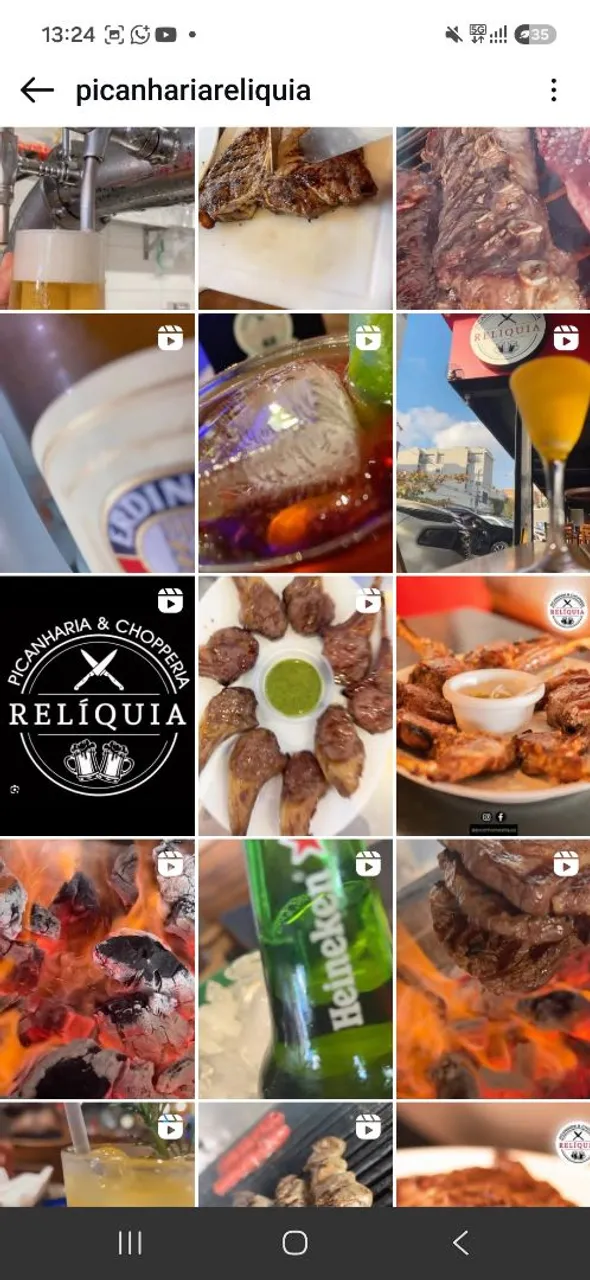Open the glass jar drink reel
Screen dimensions: 590x1280
point(295,442)
